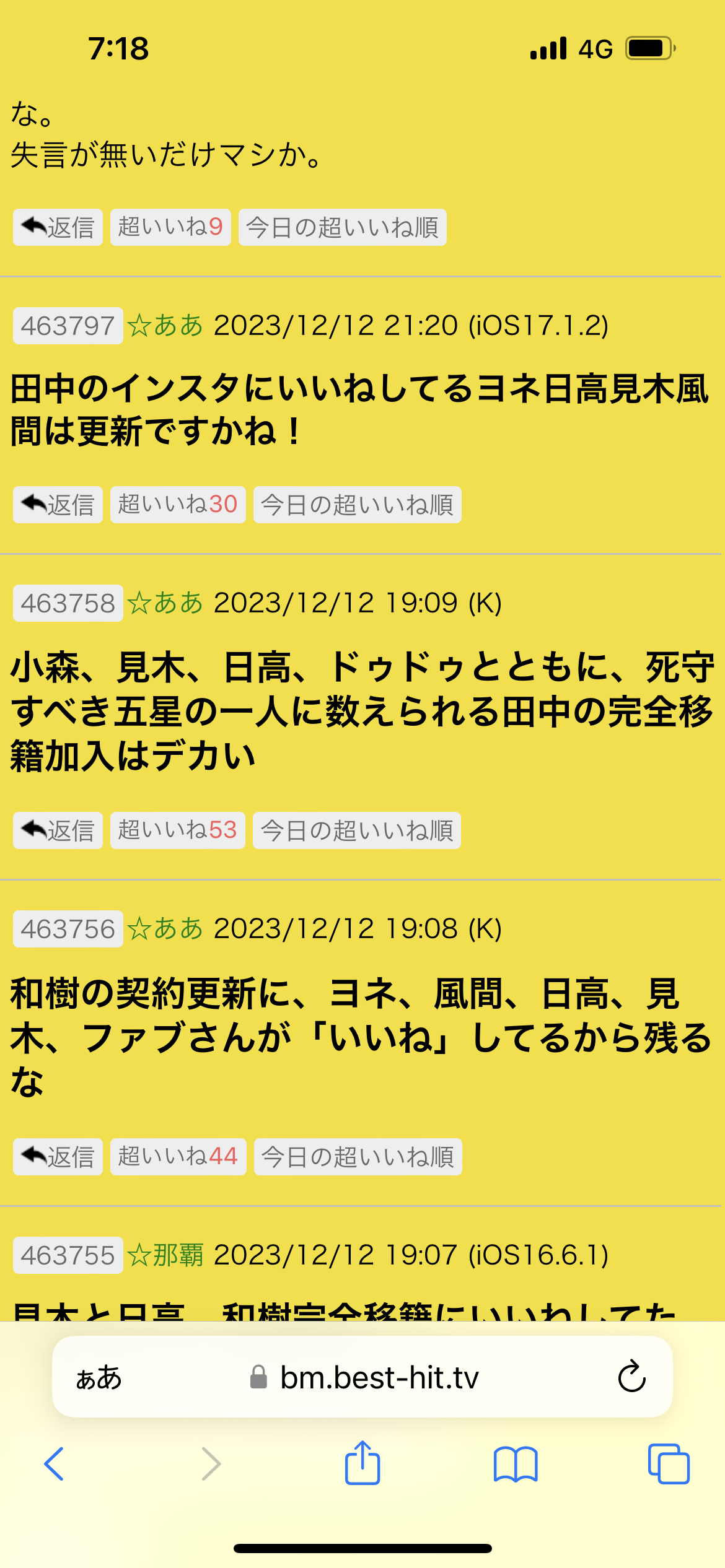Reload the page in Safari
Viewport: 725px width, 1568px height.
point(631,1377)
